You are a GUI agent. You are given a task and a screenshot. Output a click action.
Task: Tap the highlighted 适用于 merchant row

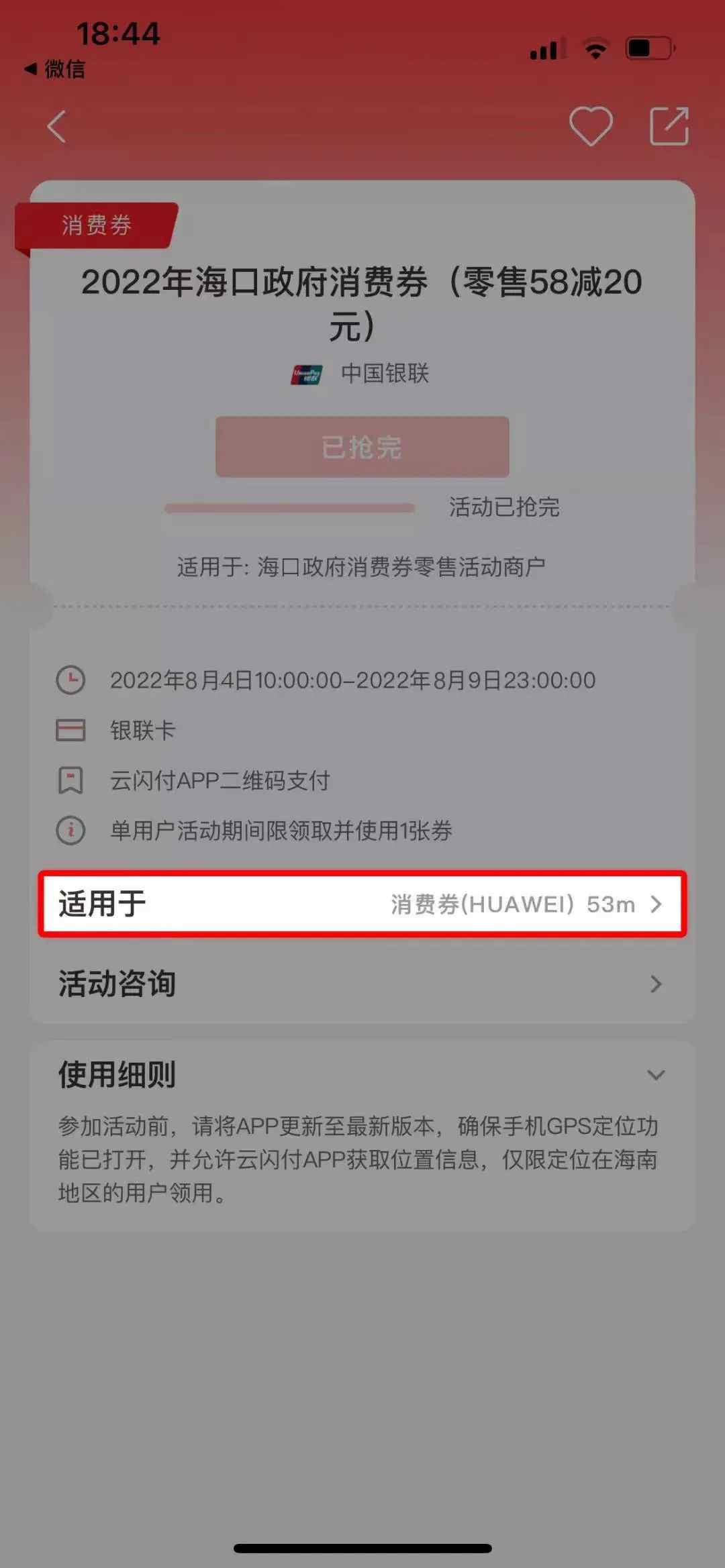(362, 904)
